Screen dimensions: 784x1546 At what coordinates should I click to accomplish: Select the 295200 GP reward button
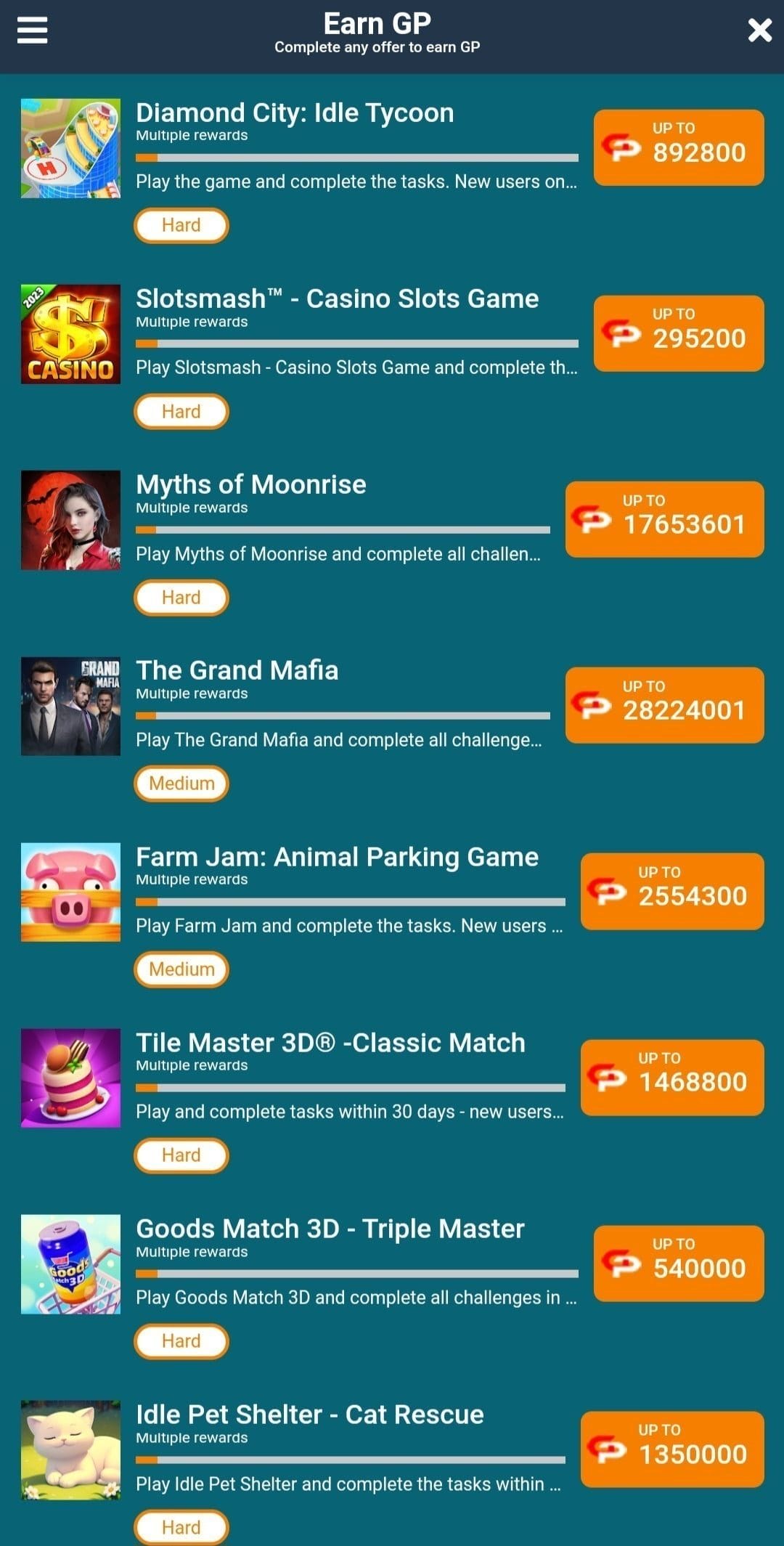tap(679, 333)
